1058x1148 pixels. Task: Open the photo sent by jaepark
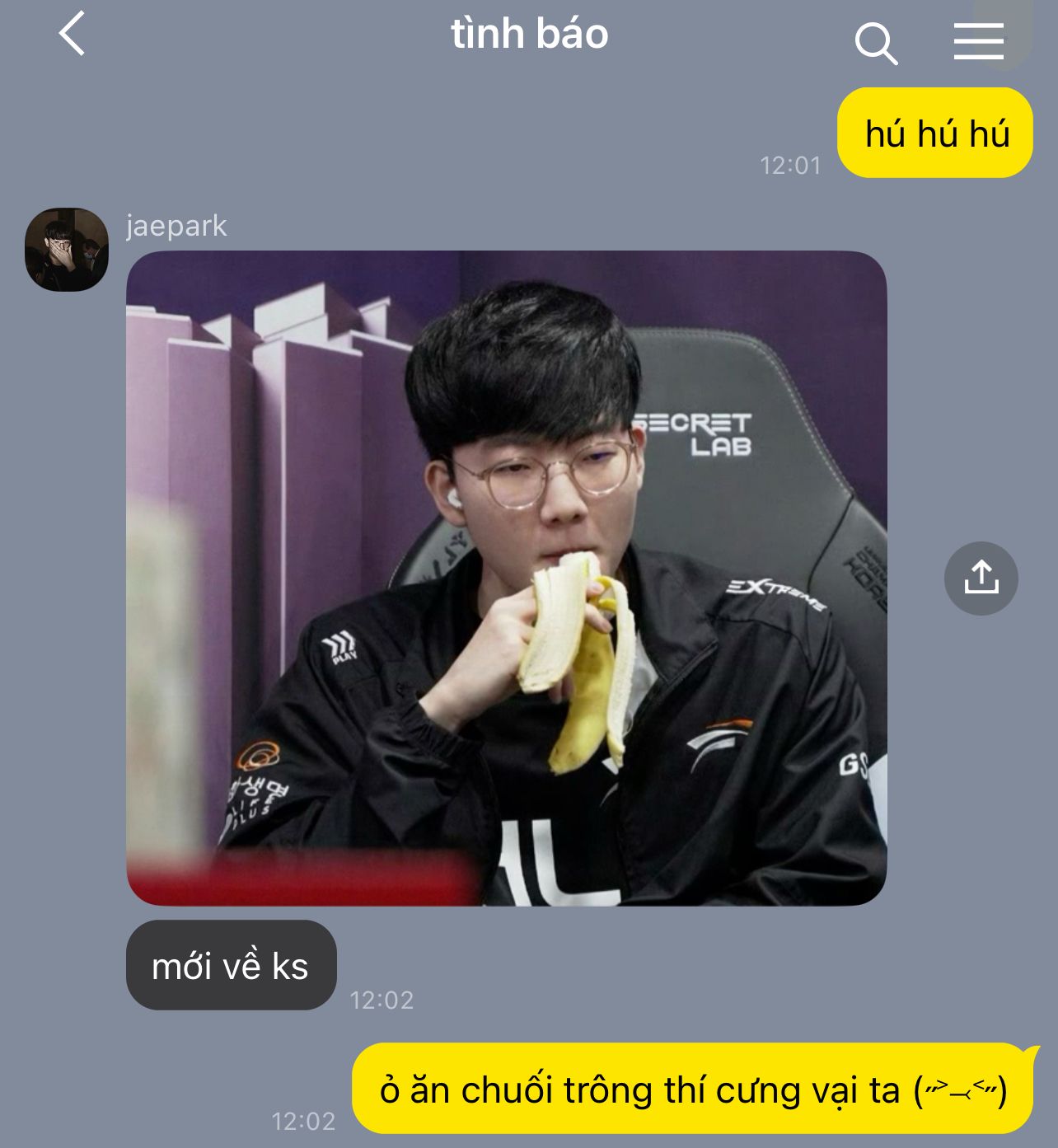pyautogui.click(x=506, y=578)
